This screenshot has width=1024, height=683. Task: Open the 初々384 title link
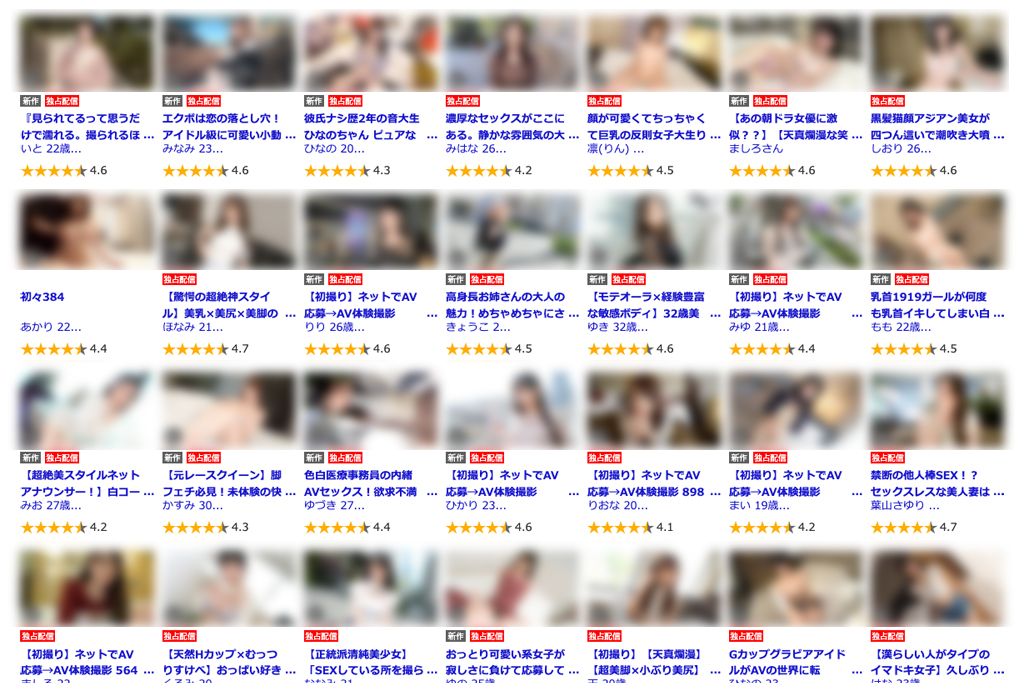pos(42,297)
